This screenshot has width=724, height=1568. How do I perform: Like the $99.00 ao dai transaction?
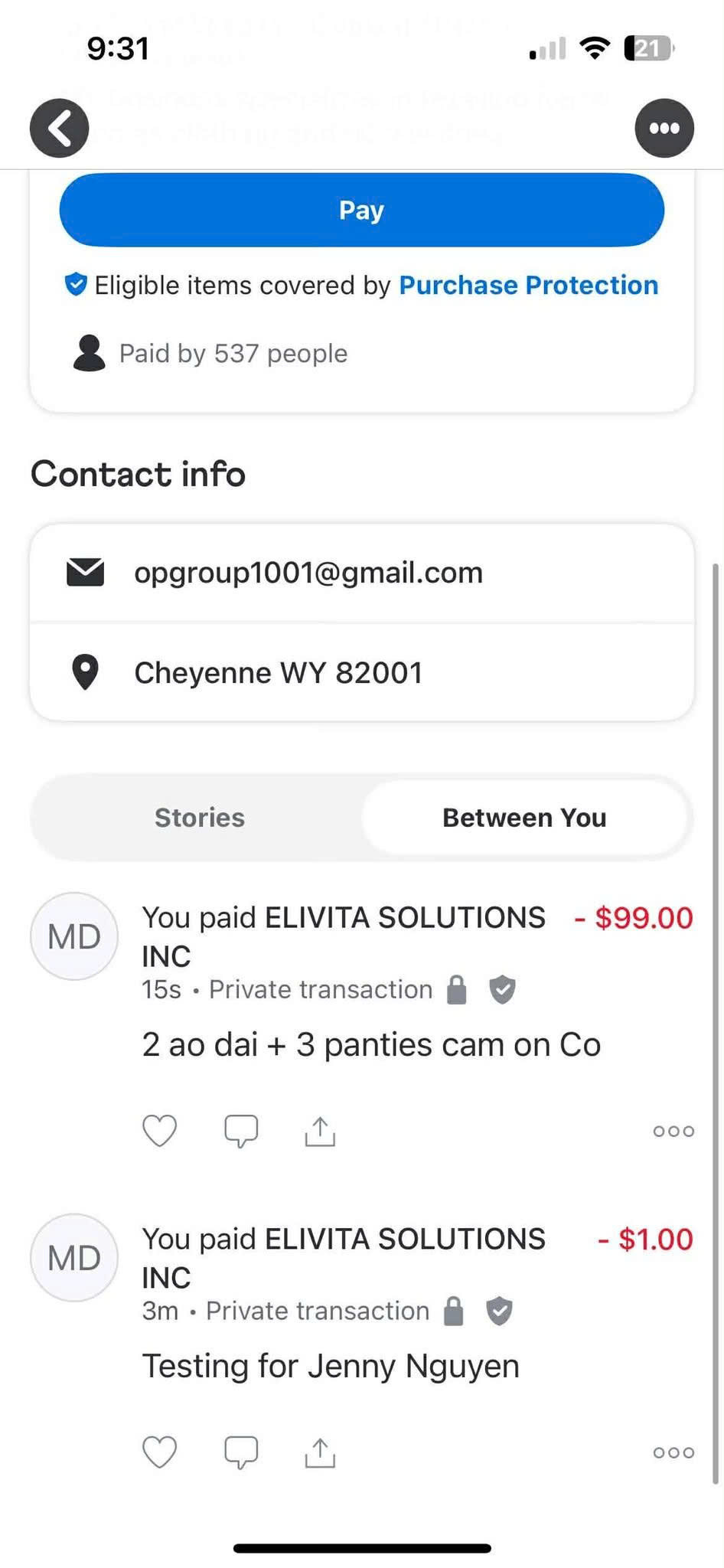(160, 1131)
